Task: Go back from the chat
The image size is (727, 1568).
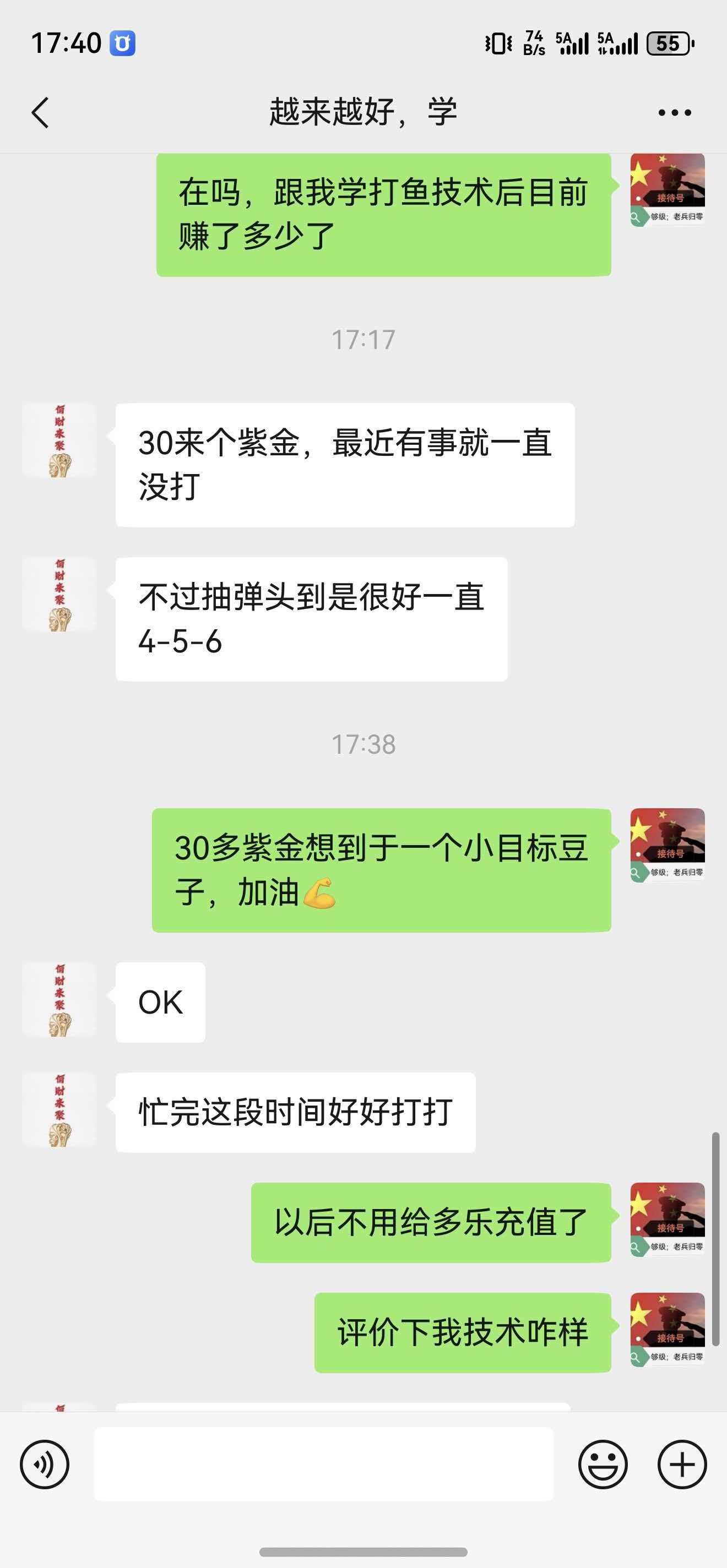Action: tap(40, 113)
